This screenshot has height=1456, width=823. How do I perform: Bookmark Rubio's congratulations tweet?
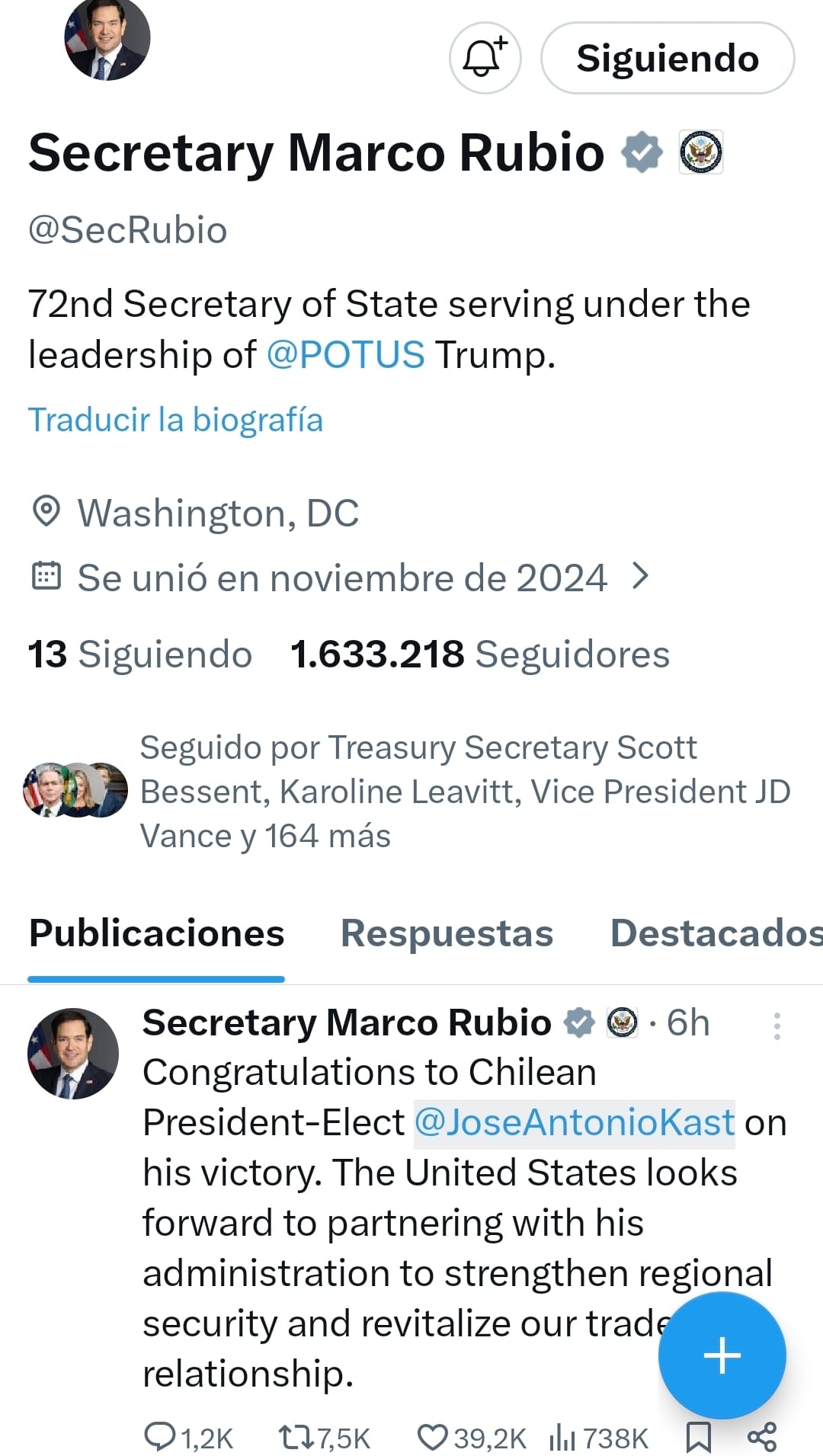[x=696, y=1435]
